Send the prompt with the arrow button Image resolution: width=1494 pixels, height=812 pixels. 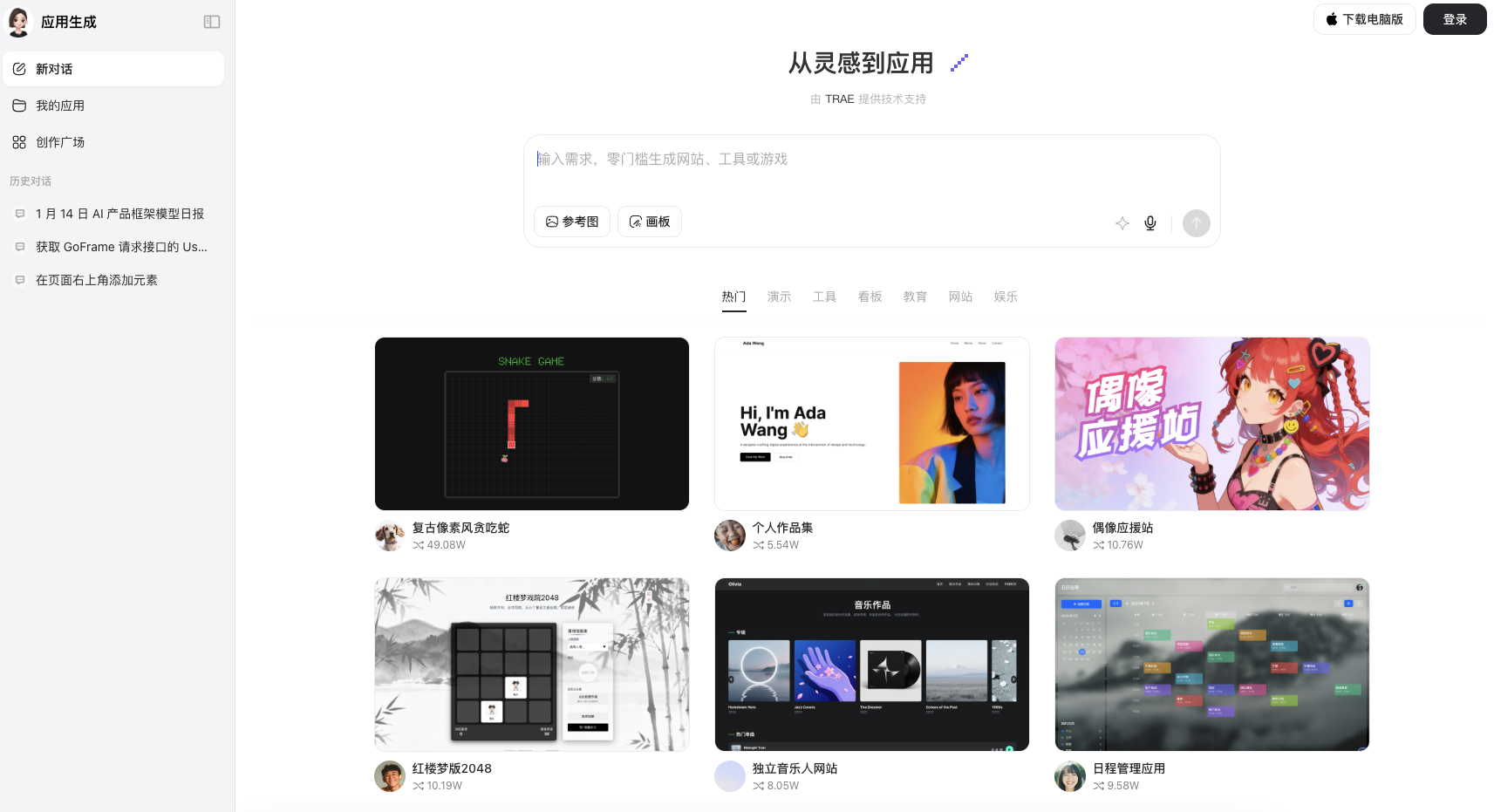(x=1196, y=223)
